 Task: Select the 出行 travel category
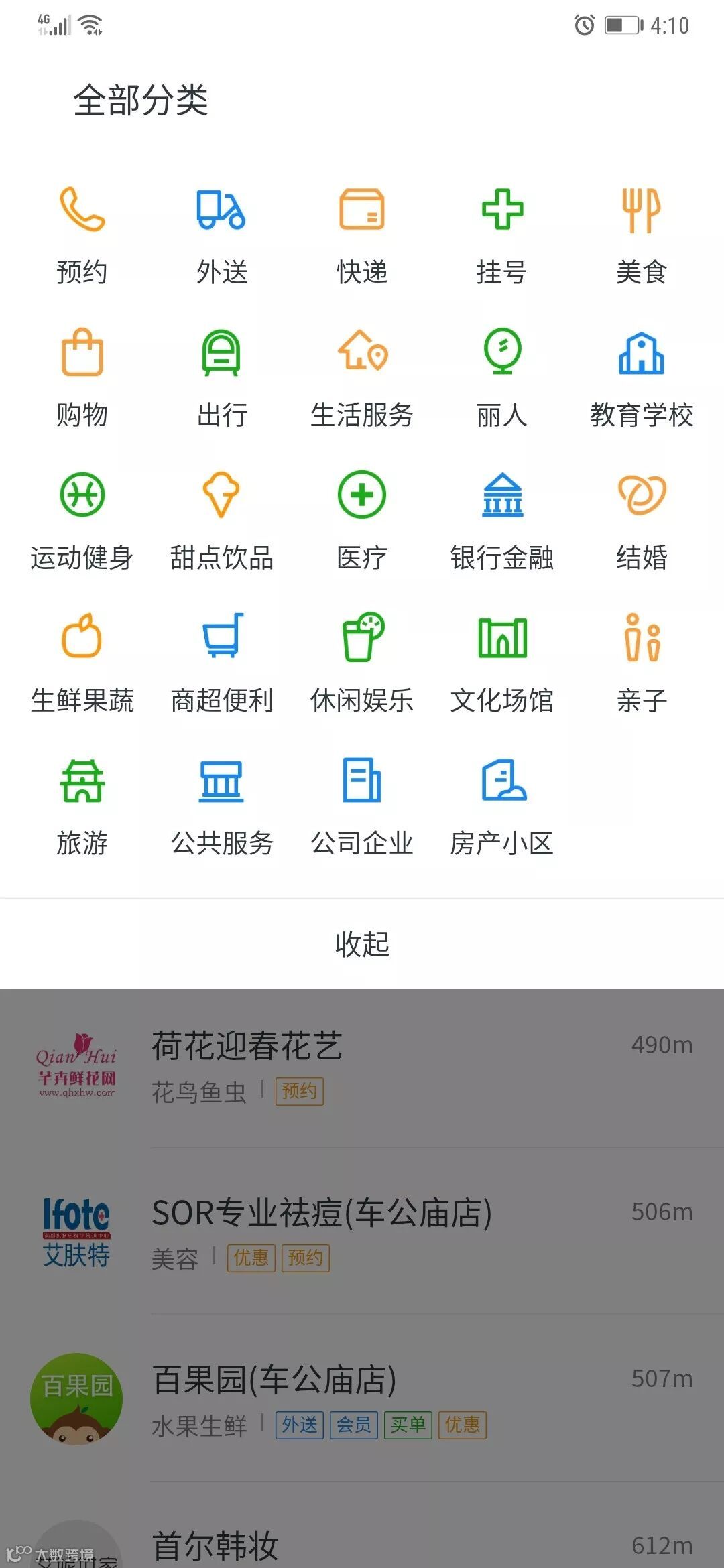222,377
